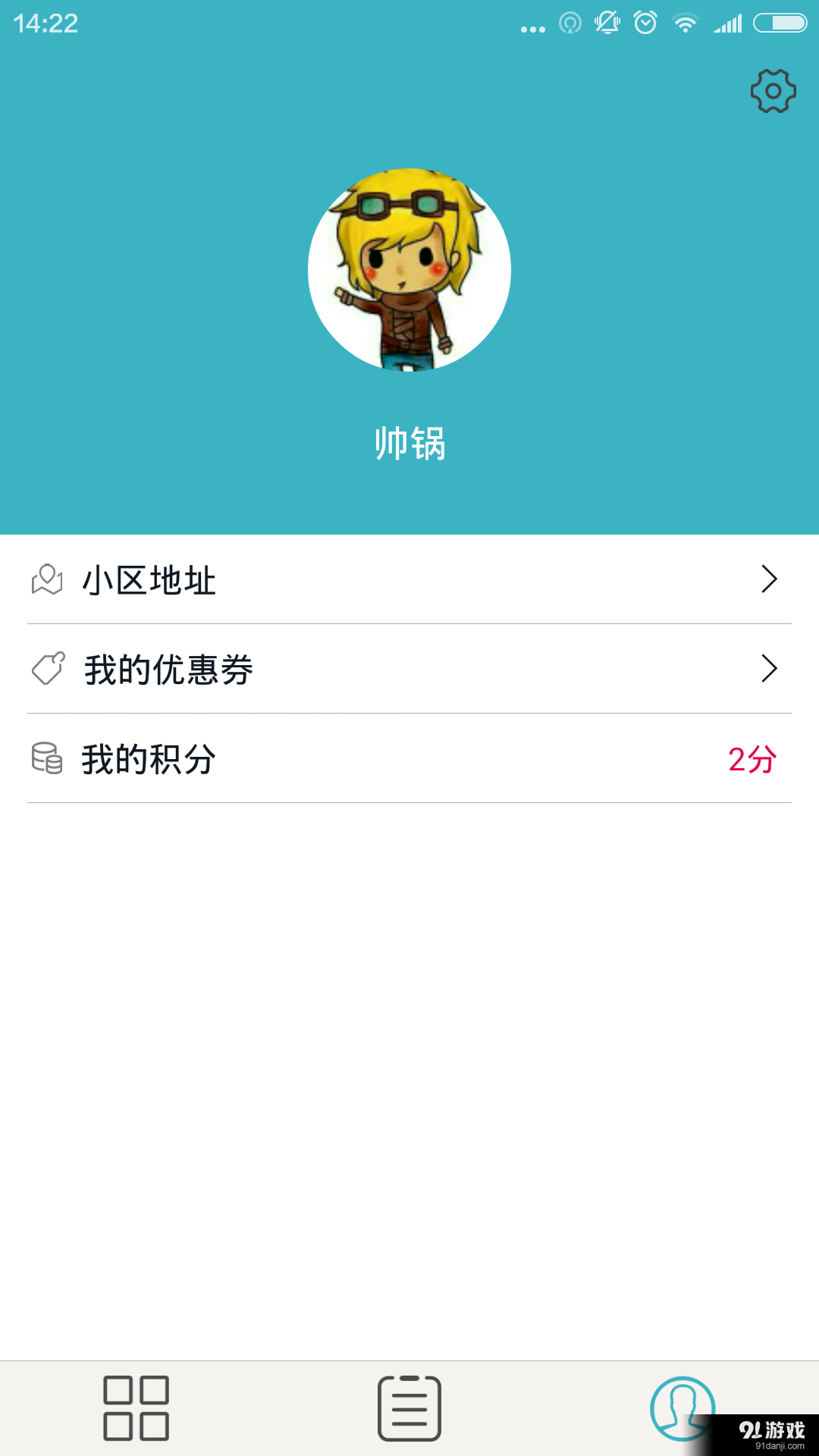
Task: Open the Wi-Fi status bar icon
Action: tap(683, 23)
